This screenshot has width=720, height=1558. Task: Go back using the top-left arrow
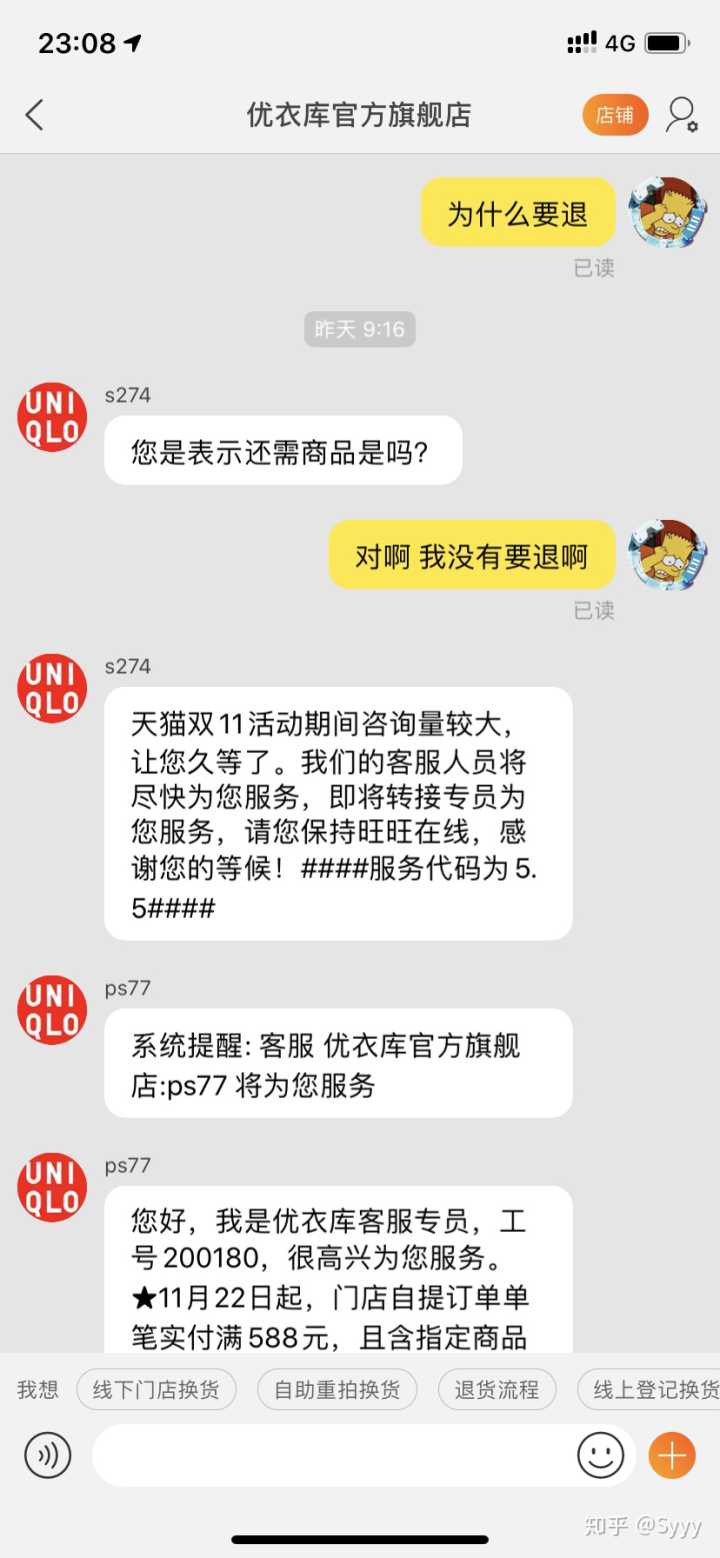35,115
